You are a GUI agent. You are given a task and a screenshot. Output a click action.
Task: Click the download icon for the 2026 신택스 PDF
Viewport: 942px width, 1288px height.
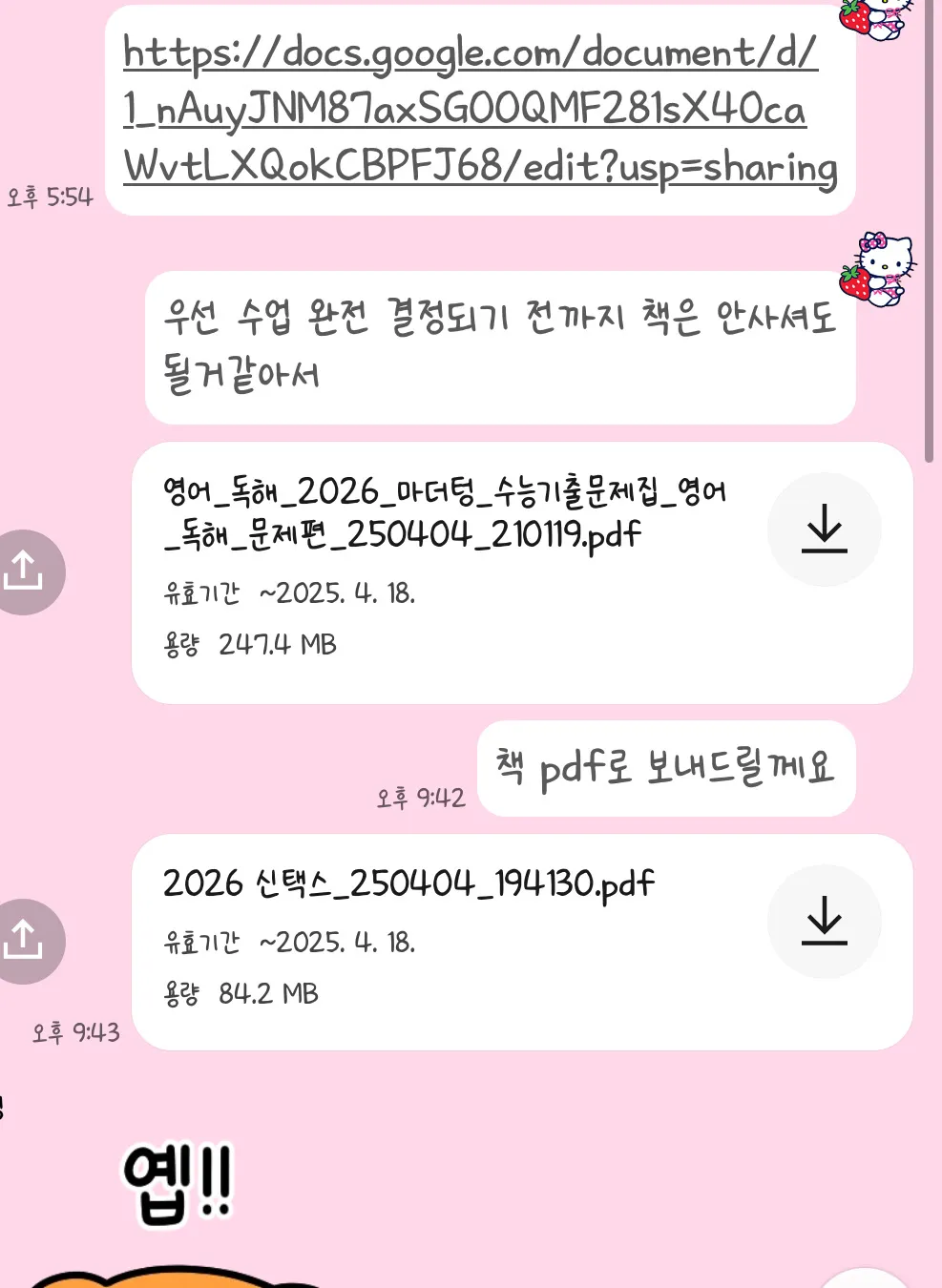click(824, 921)
